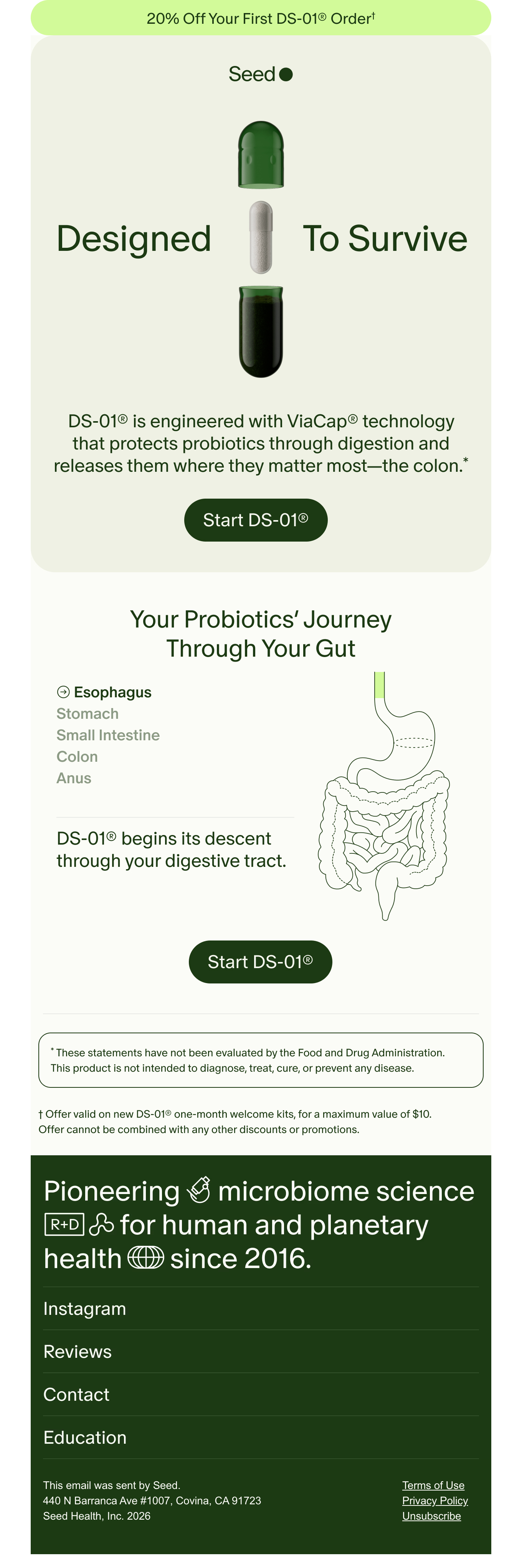The height and width of the screenshot is (1568, 522).
Task: Open the Reviews link
Action: tap(78, 1352)
